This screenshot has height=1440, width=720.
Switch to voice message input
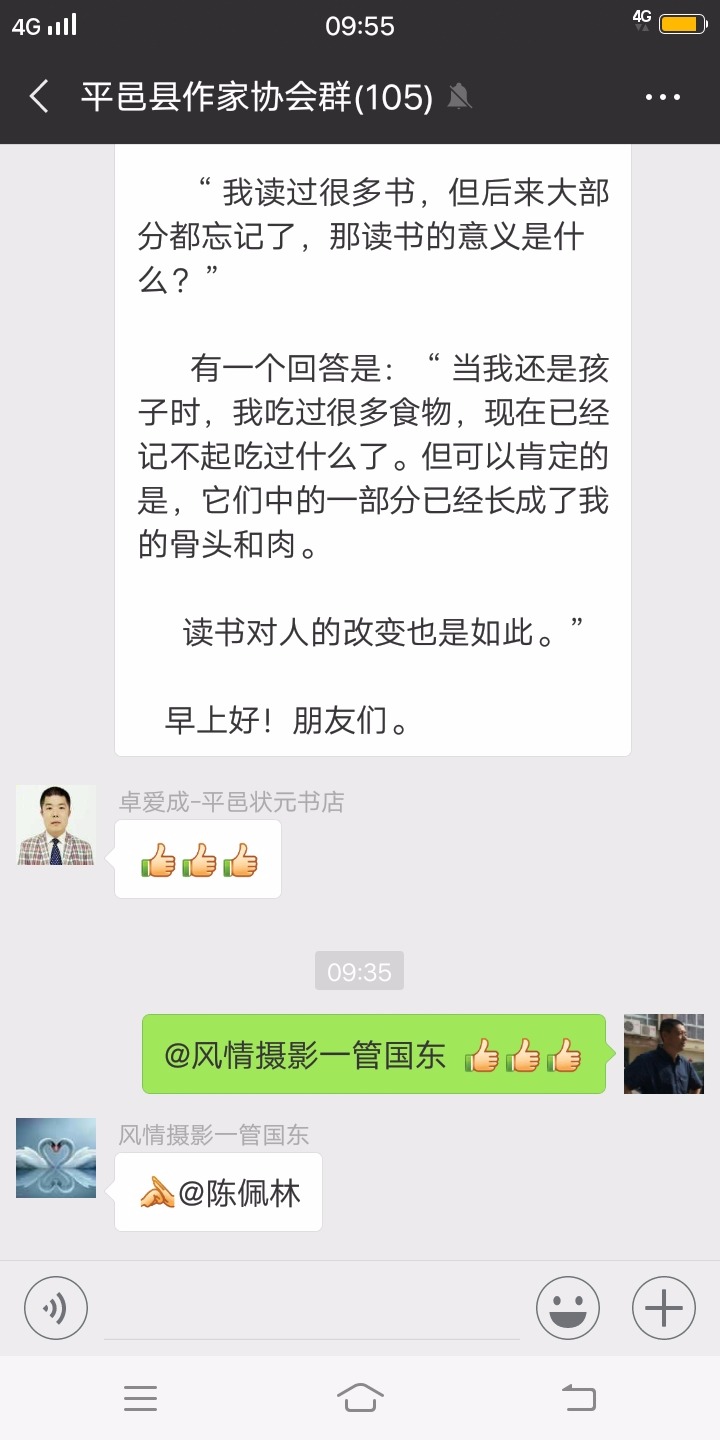point(56,1308)
